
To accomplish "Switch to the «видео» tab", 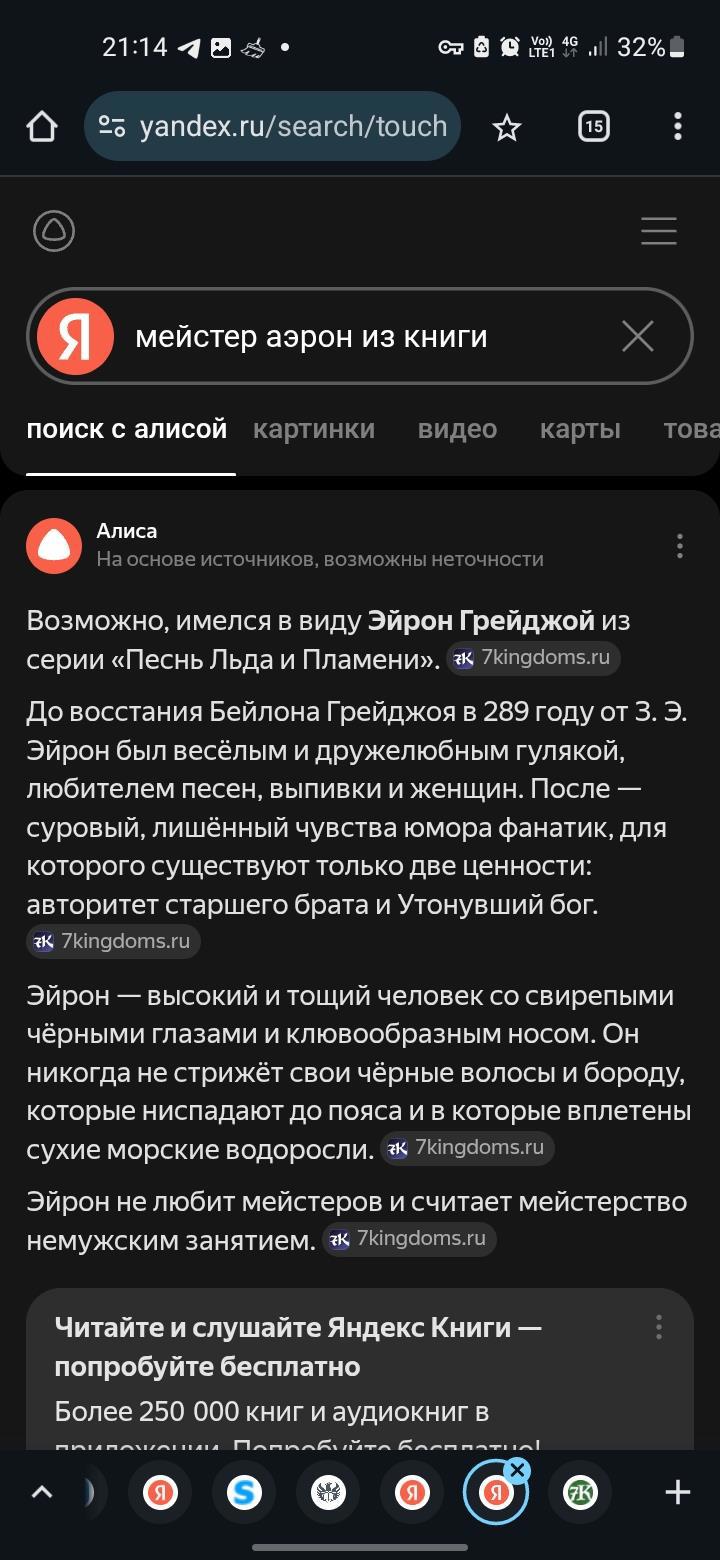I will coord(457,429).
